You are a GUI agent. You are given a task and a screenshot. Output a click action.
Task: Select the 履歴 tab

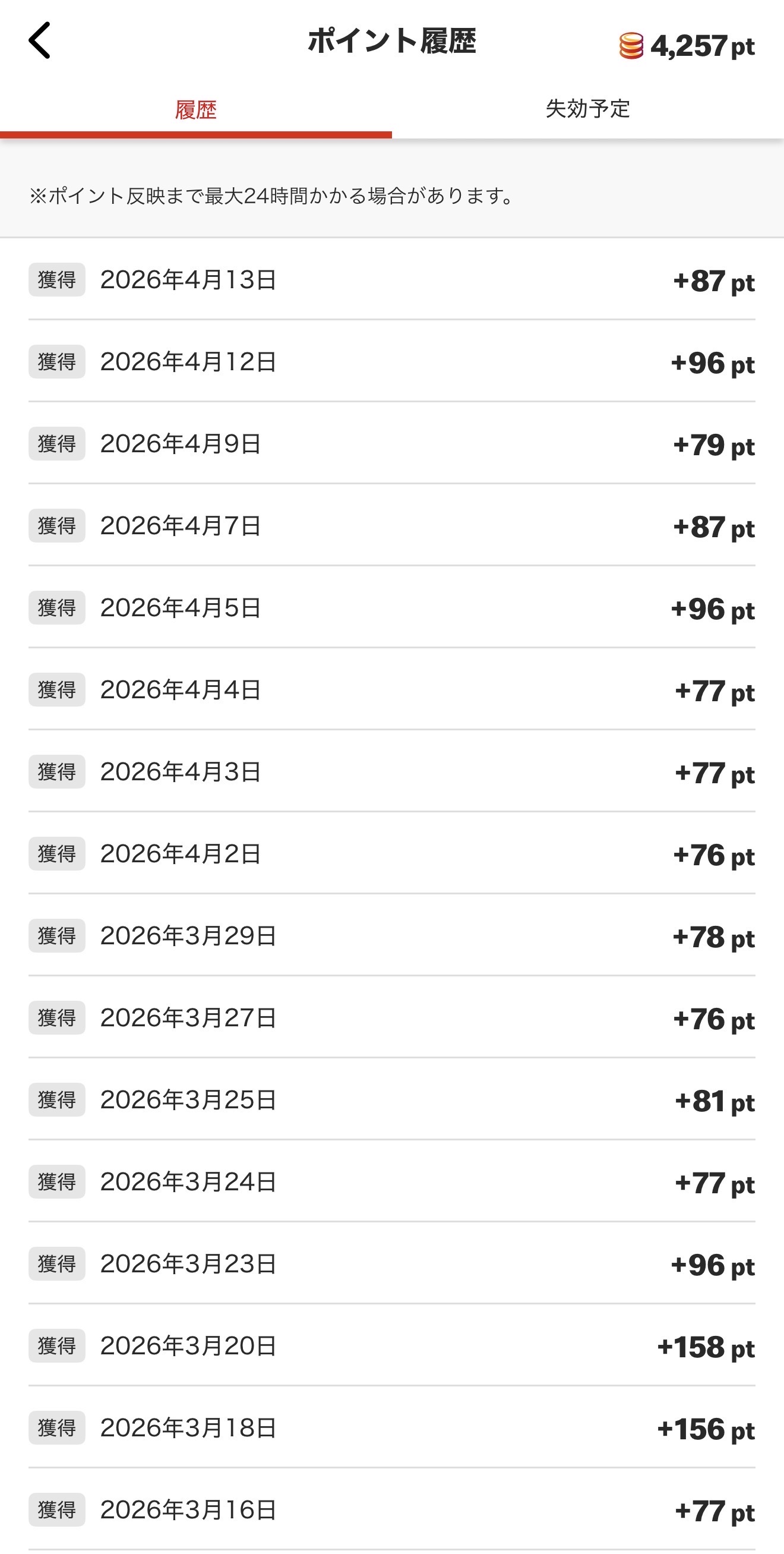(x=195, y=110)
